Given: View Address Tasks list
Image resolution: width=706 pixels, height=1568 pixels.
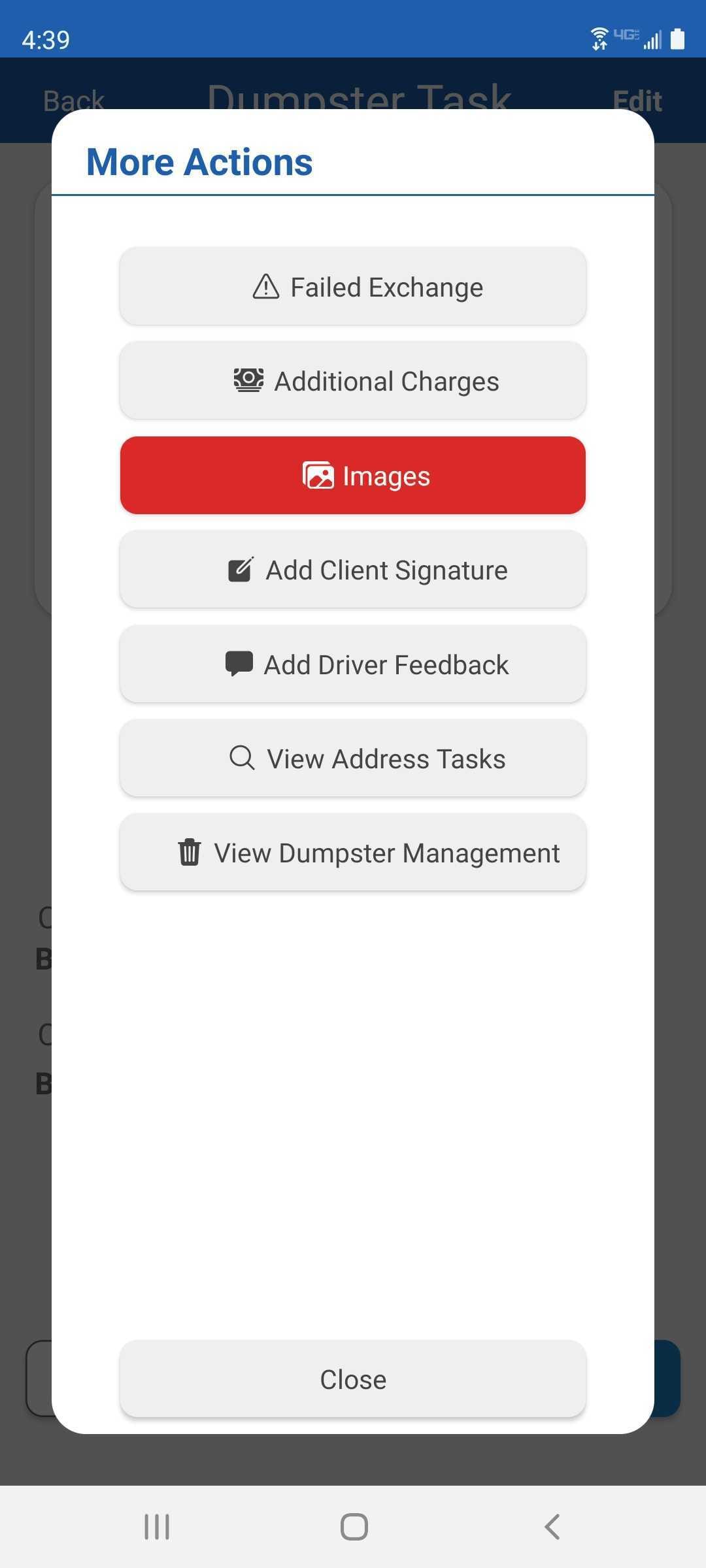Looking at the screenshot, I should [353, 759].
